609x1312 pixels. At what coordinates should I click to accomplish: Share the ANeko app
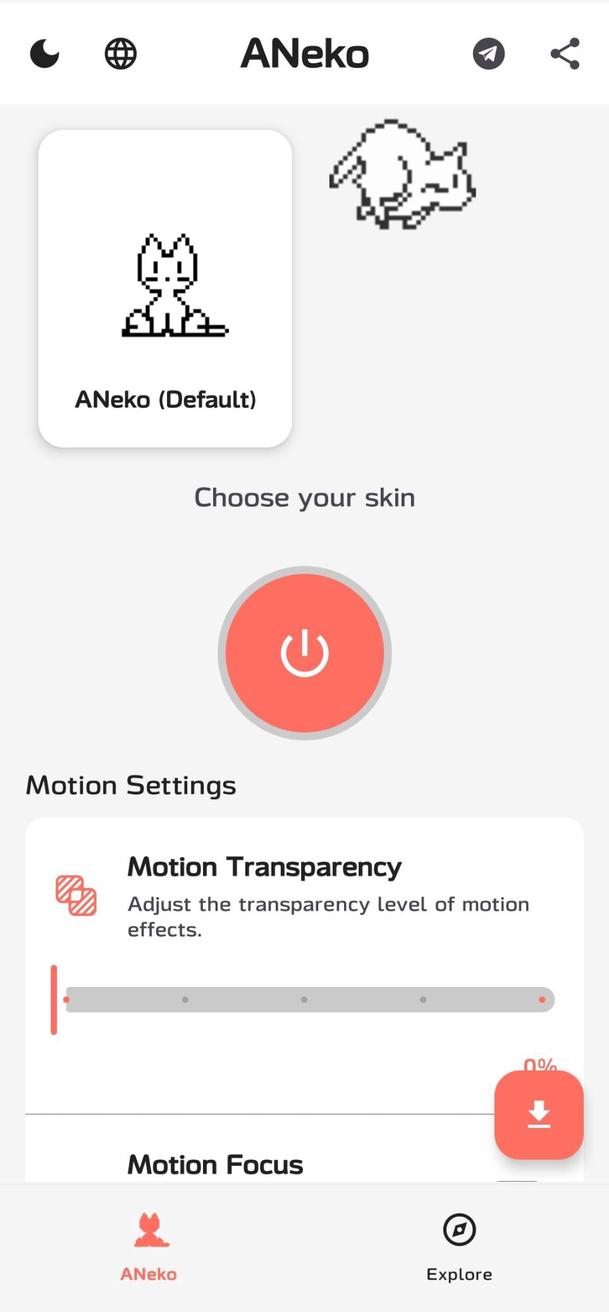pyautogui.click(x=565, y=53)
